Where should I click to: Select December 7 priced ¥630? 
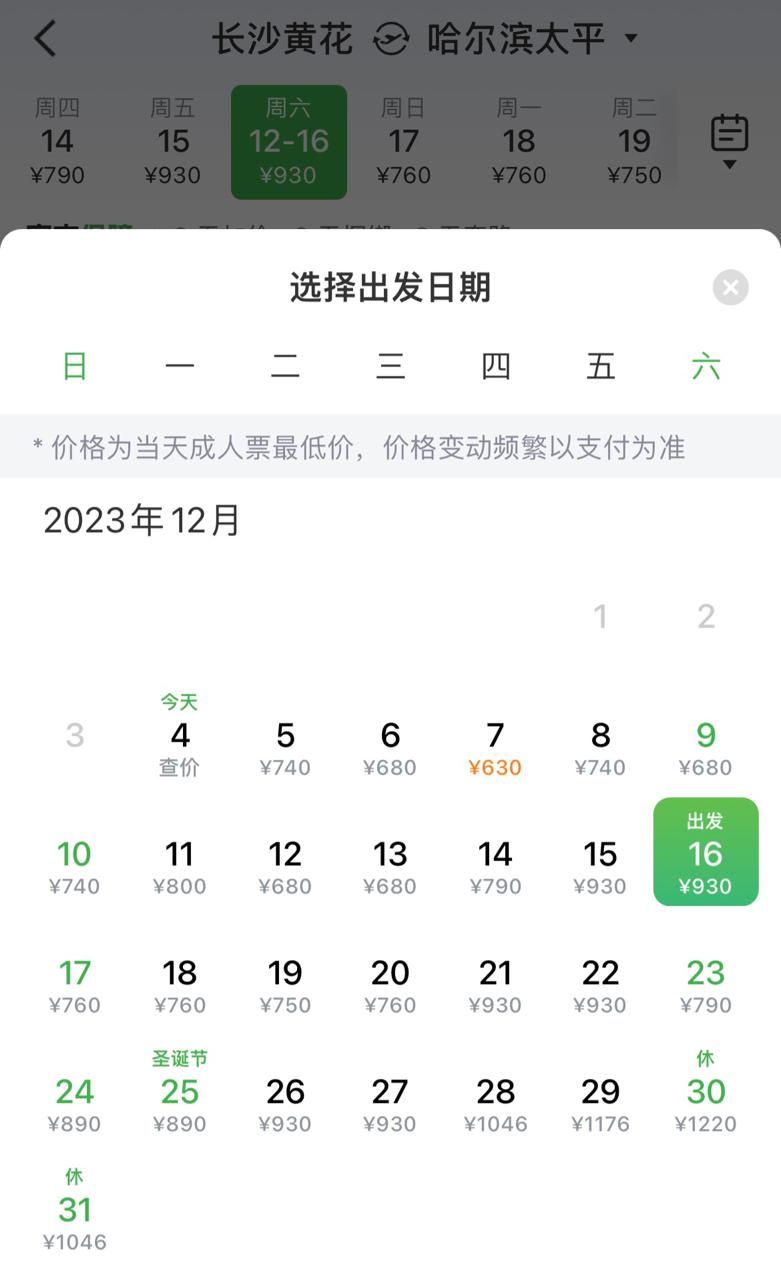click(x=495, y=749)
